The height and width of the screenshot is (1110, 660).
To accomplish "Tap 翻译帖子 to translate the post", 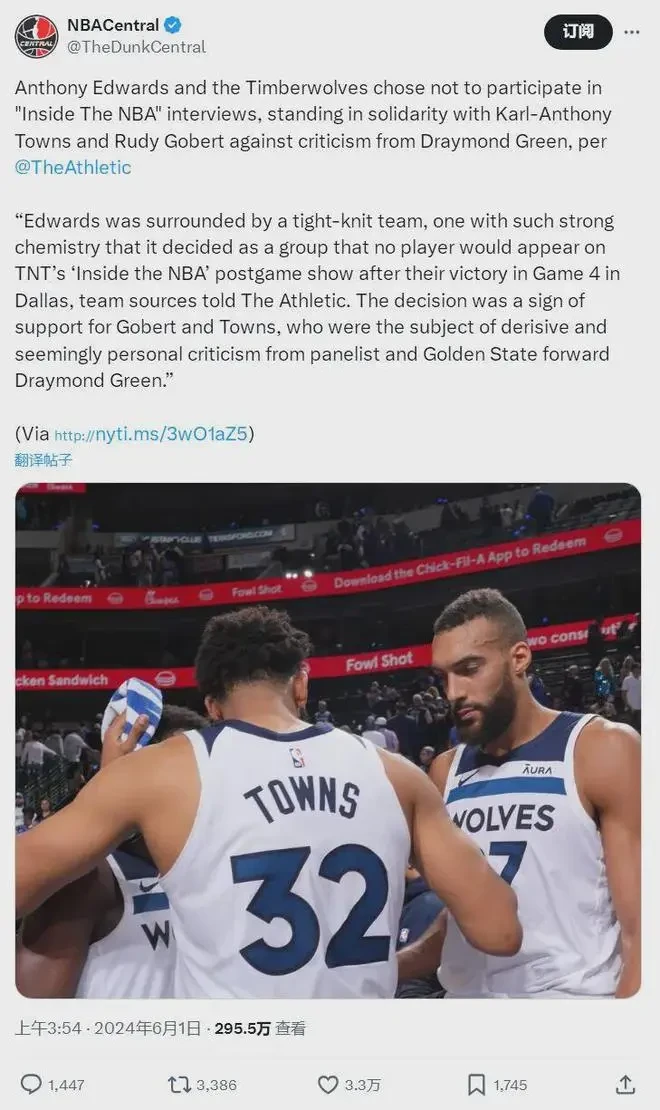I will (x=43, y=460).
